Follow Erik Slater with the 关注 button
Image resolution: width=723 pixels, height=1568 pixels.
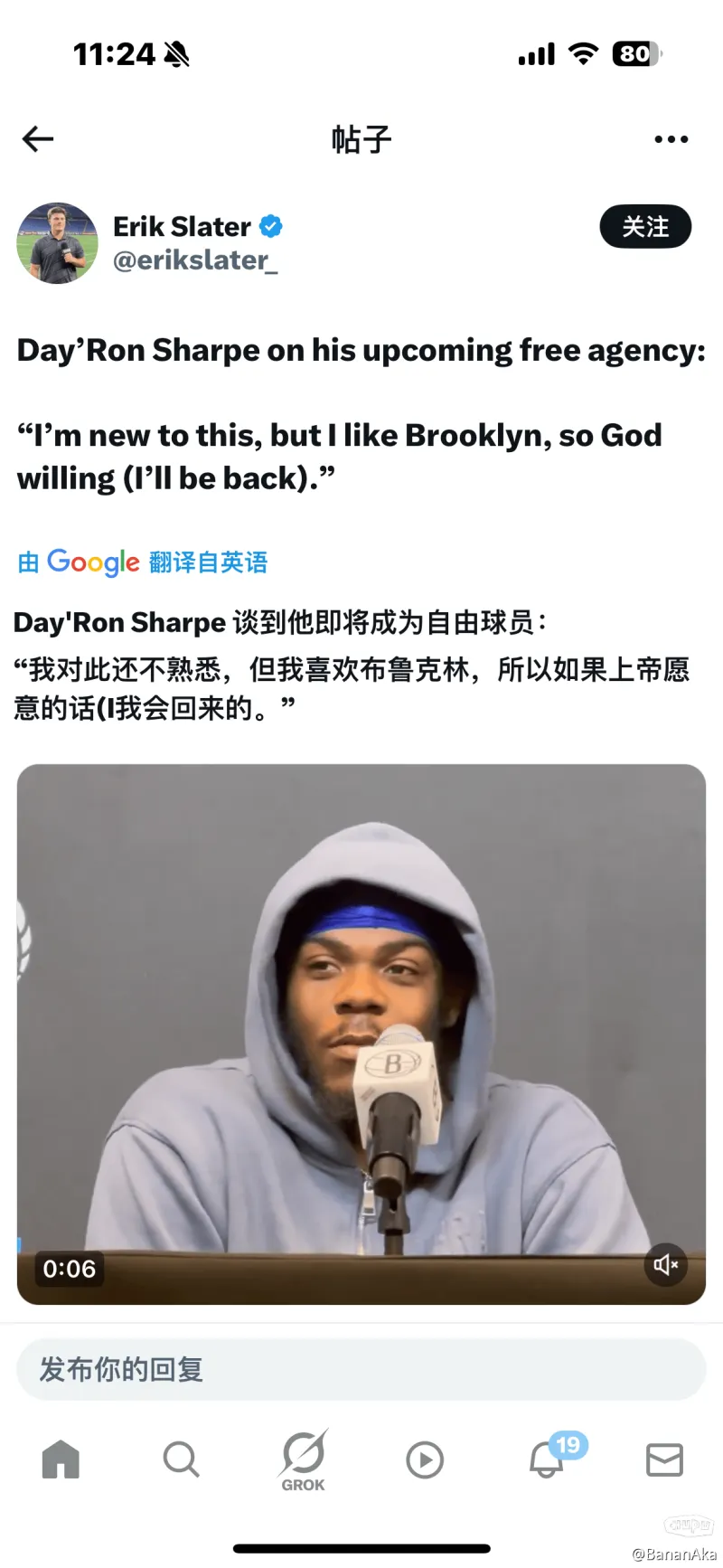(x=645, y=227)
